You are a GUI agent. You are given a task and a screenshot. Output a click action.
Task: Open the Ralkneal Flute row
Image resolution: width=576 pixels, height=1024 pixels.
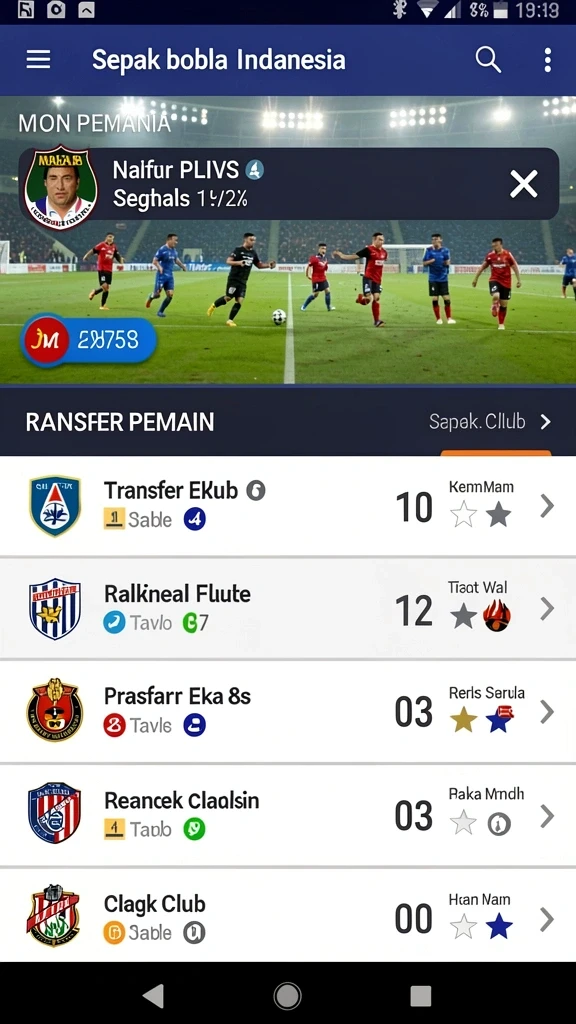point(288,609)
